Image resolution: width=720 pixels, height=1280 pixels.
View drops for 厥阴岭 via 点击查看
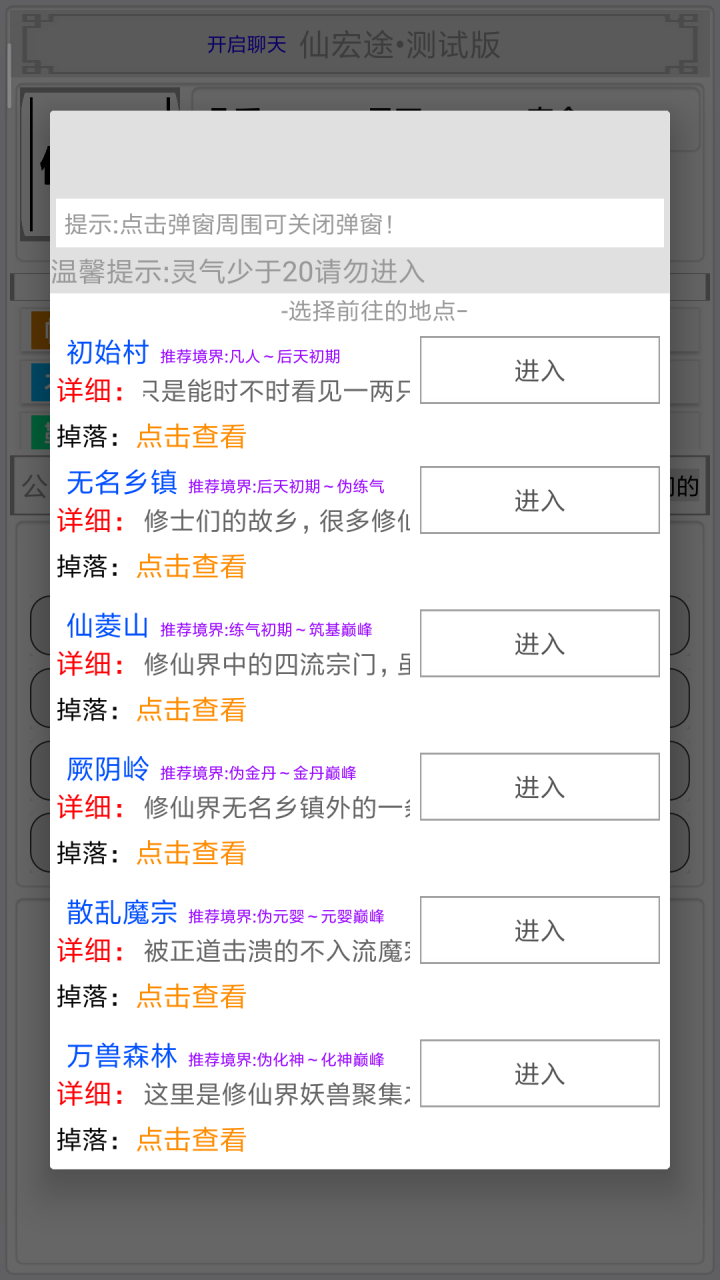pos(190,853)
